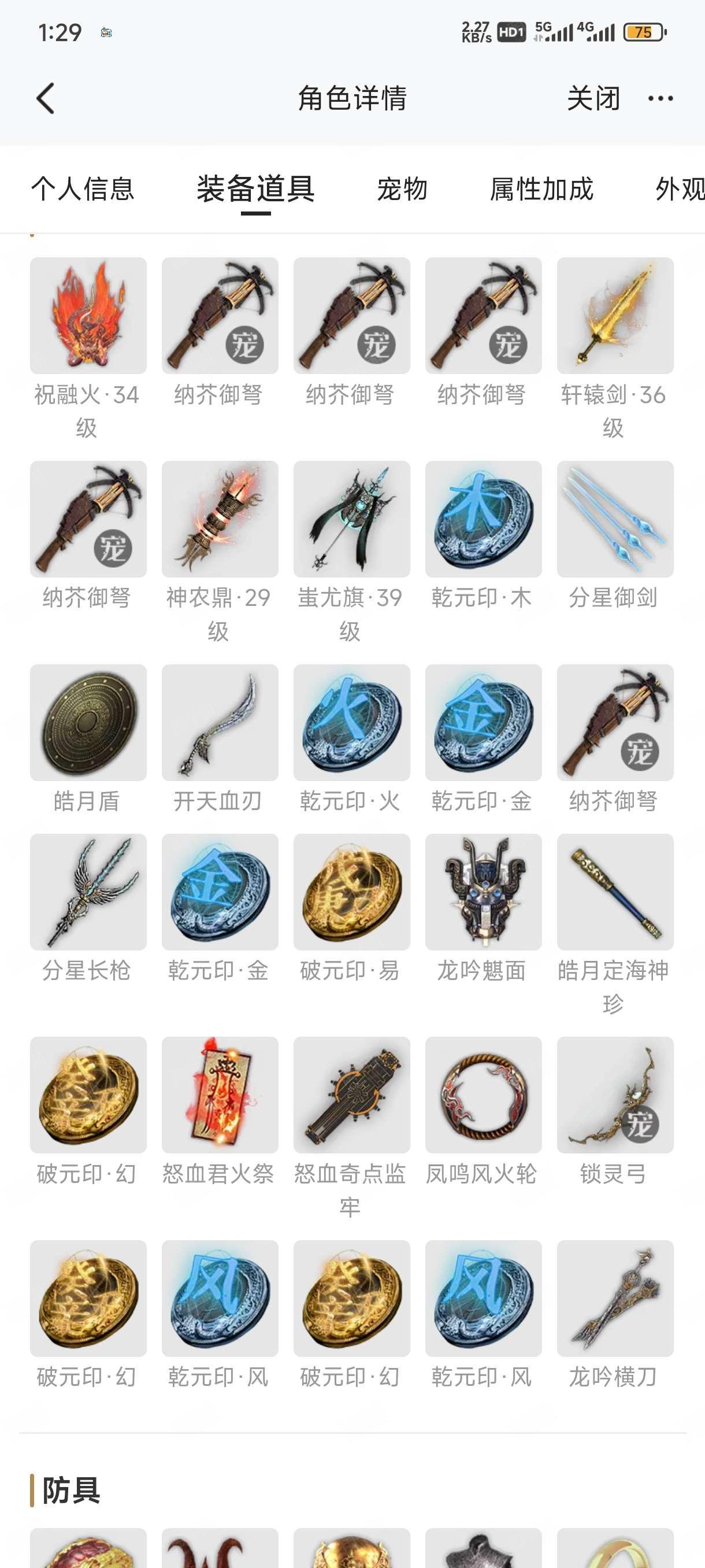Tap 关闭 to close the page
The width and height of the screenshot is (705, 1568).
593,99
